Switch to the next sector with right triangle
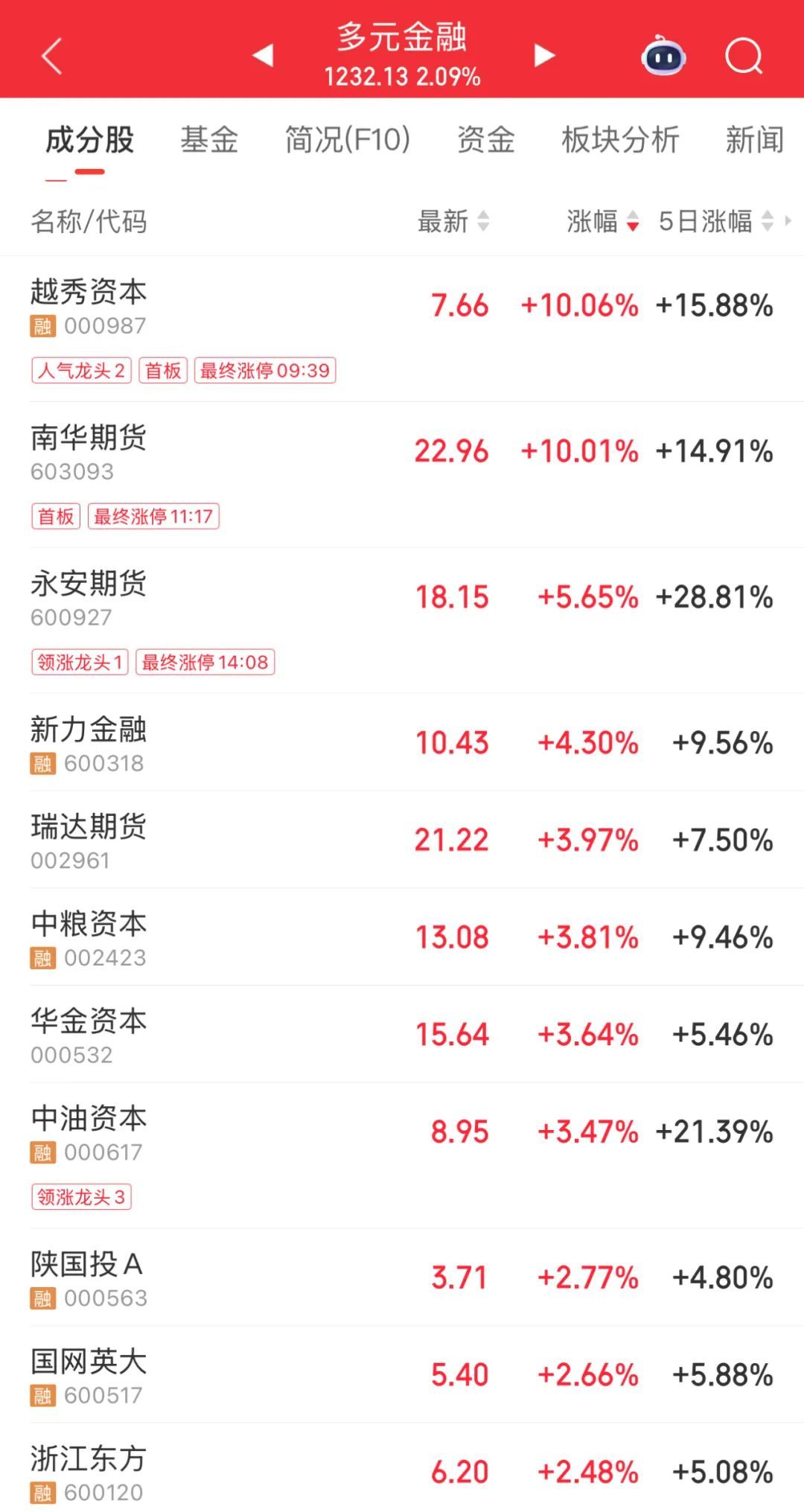The height and width of the screenshot is (1512, 804). (x=544, y=55)
